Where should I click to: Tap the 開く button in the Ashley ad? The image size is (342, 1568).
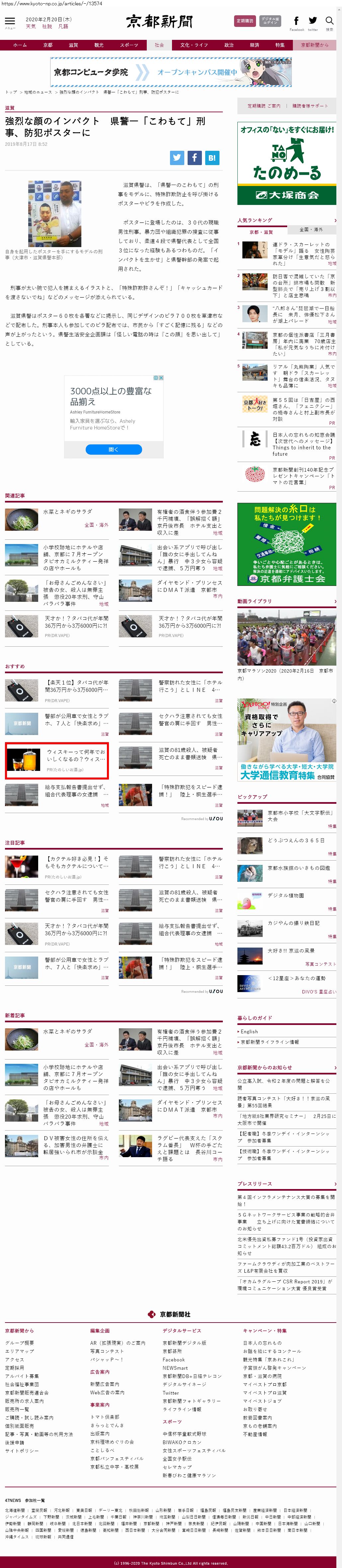tap(114, 449)
